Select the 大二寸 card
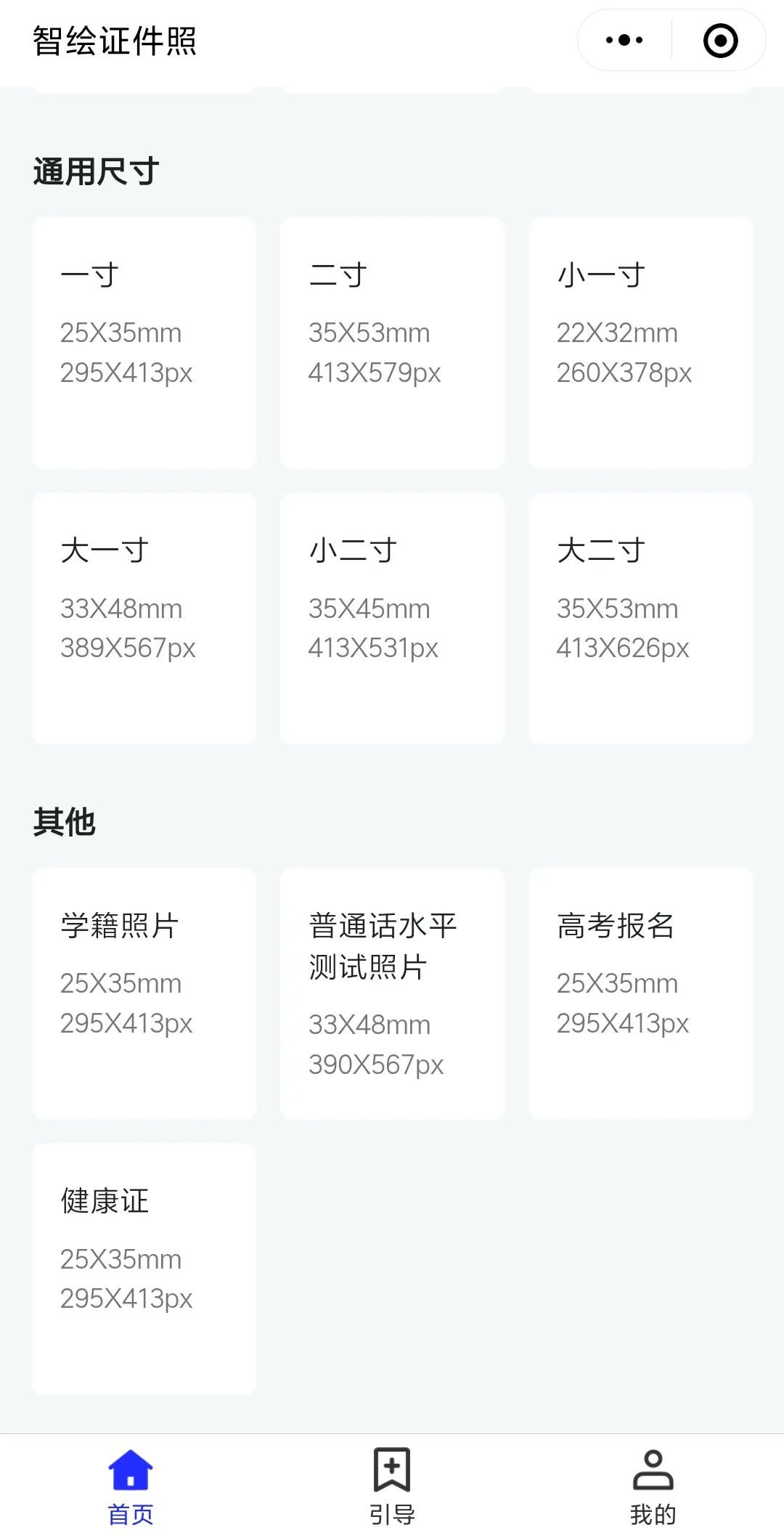 point(640,617)
